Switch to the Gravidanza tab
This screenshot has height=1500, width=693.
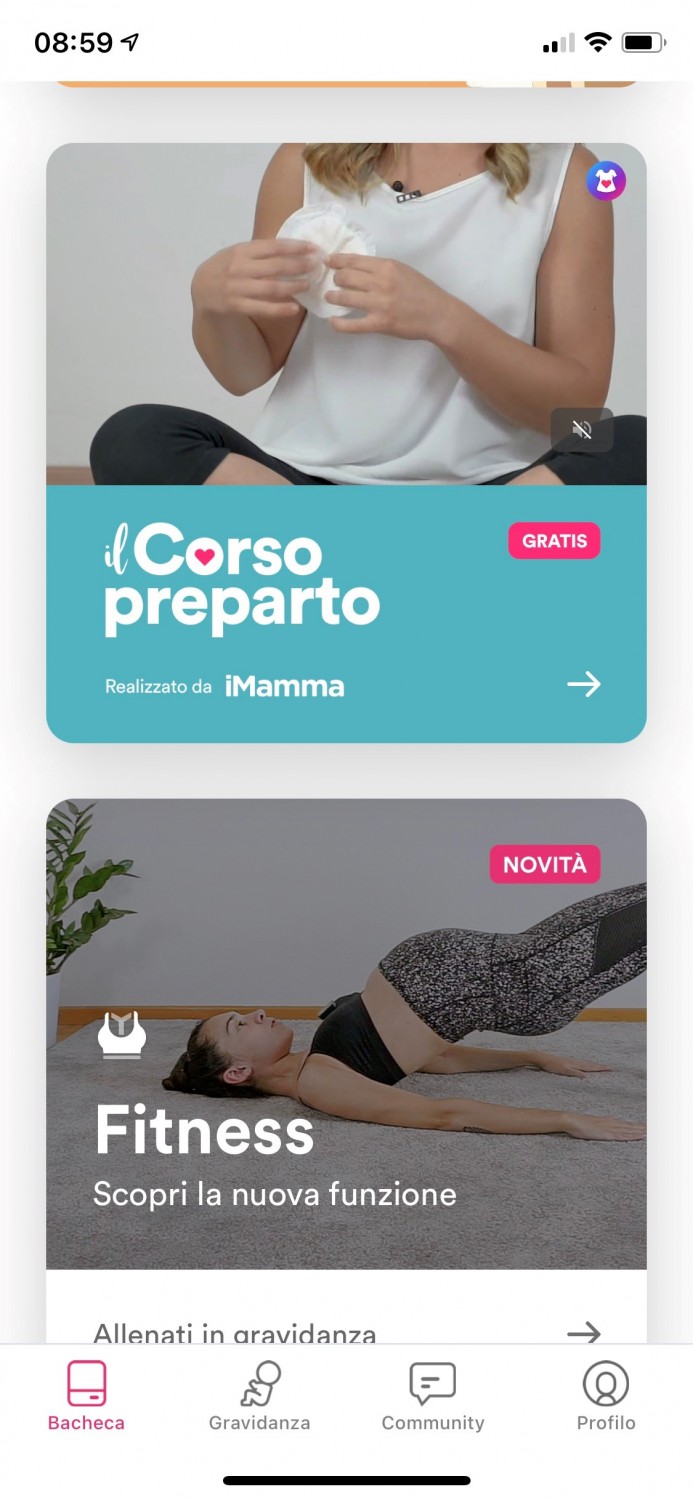click(259, 1397)
